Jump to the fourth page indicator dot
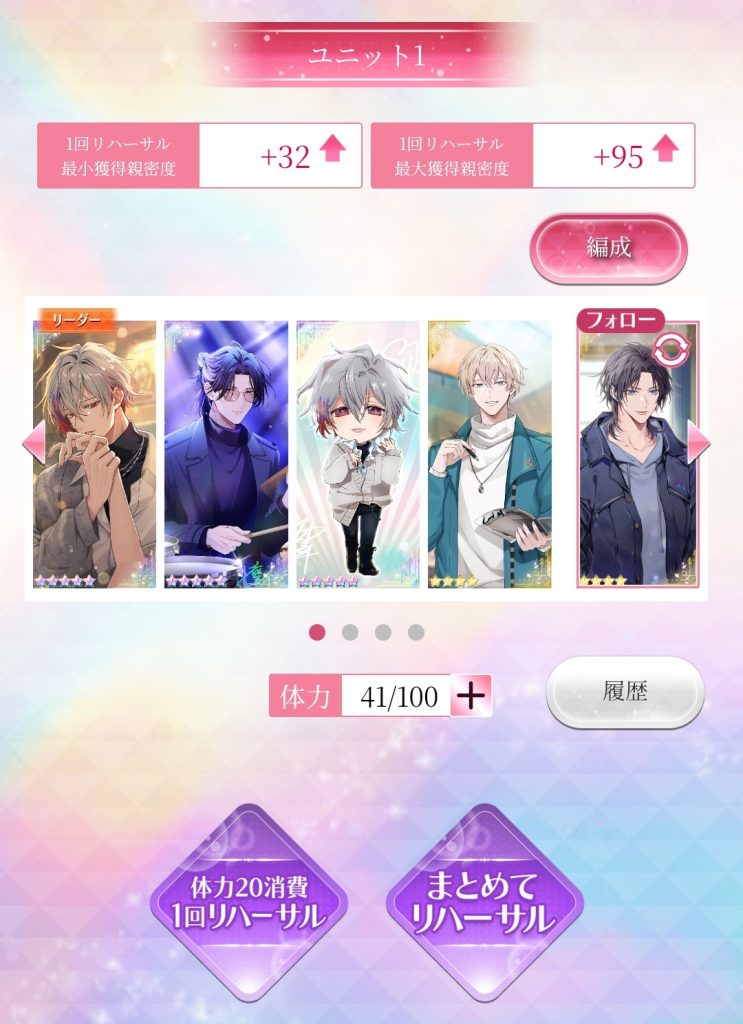Screen dimensions: 743x1024 (416, 632)
